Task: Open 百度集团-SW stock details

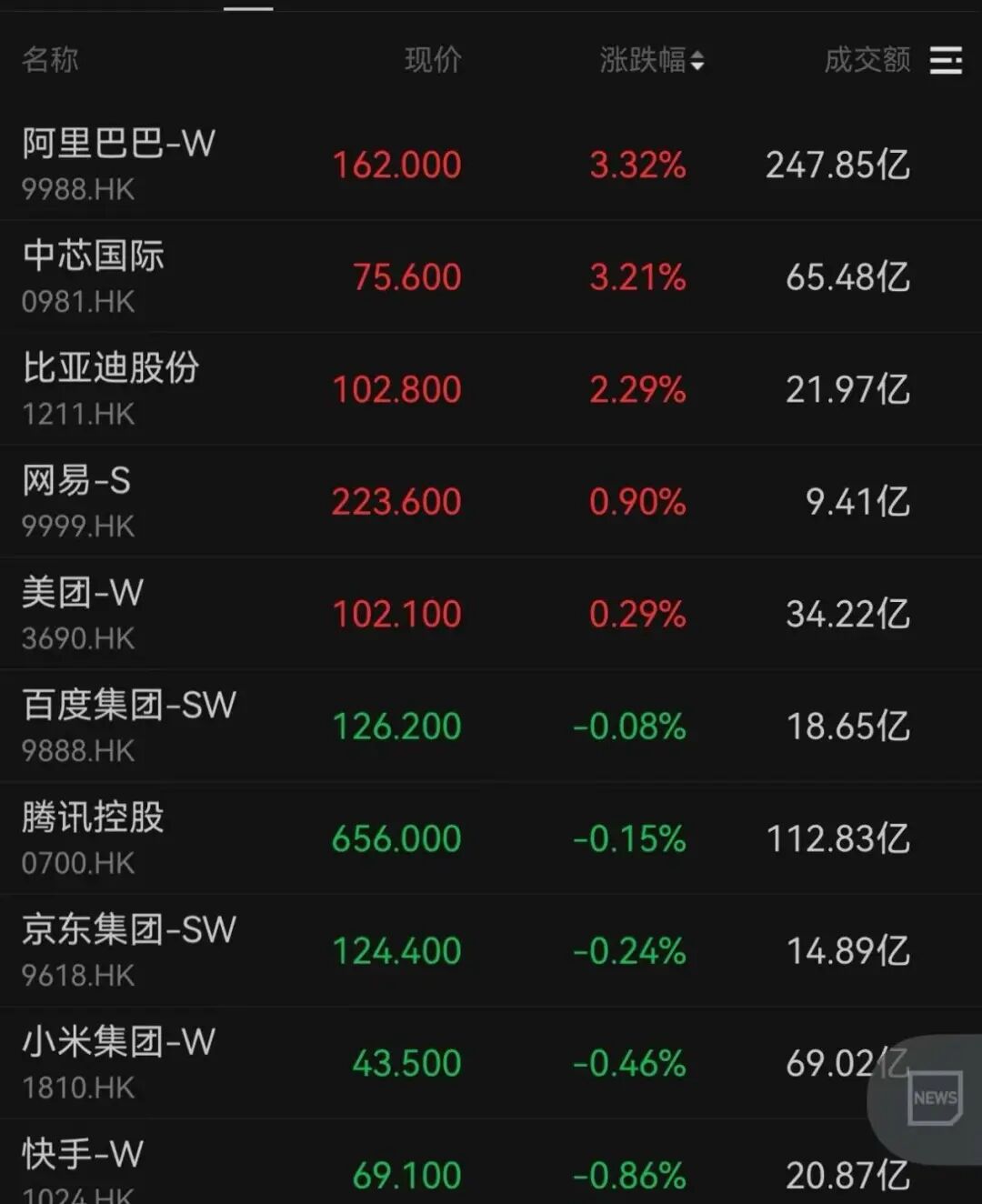Action: point(129,725)
